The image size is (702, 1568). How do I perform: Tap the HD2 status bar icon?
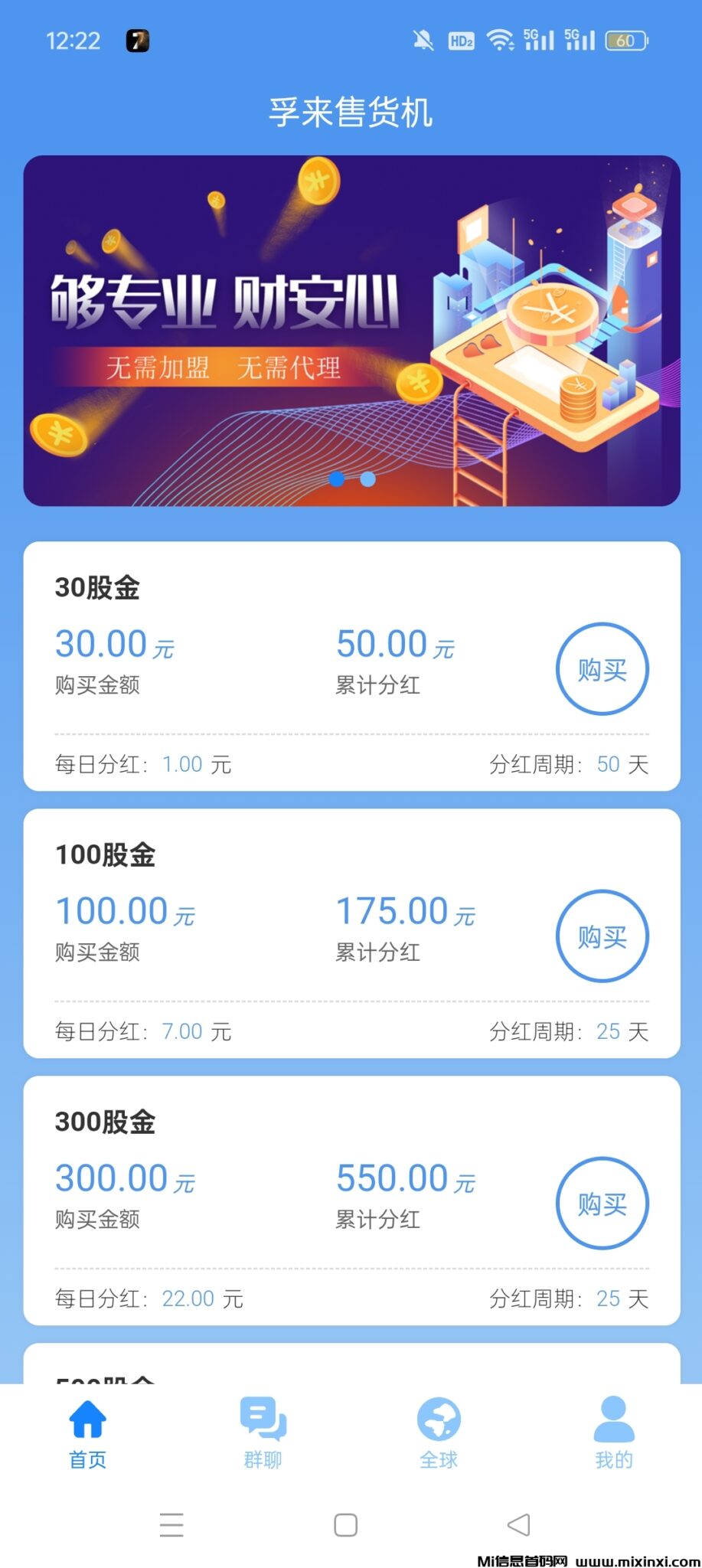[462, 42]
